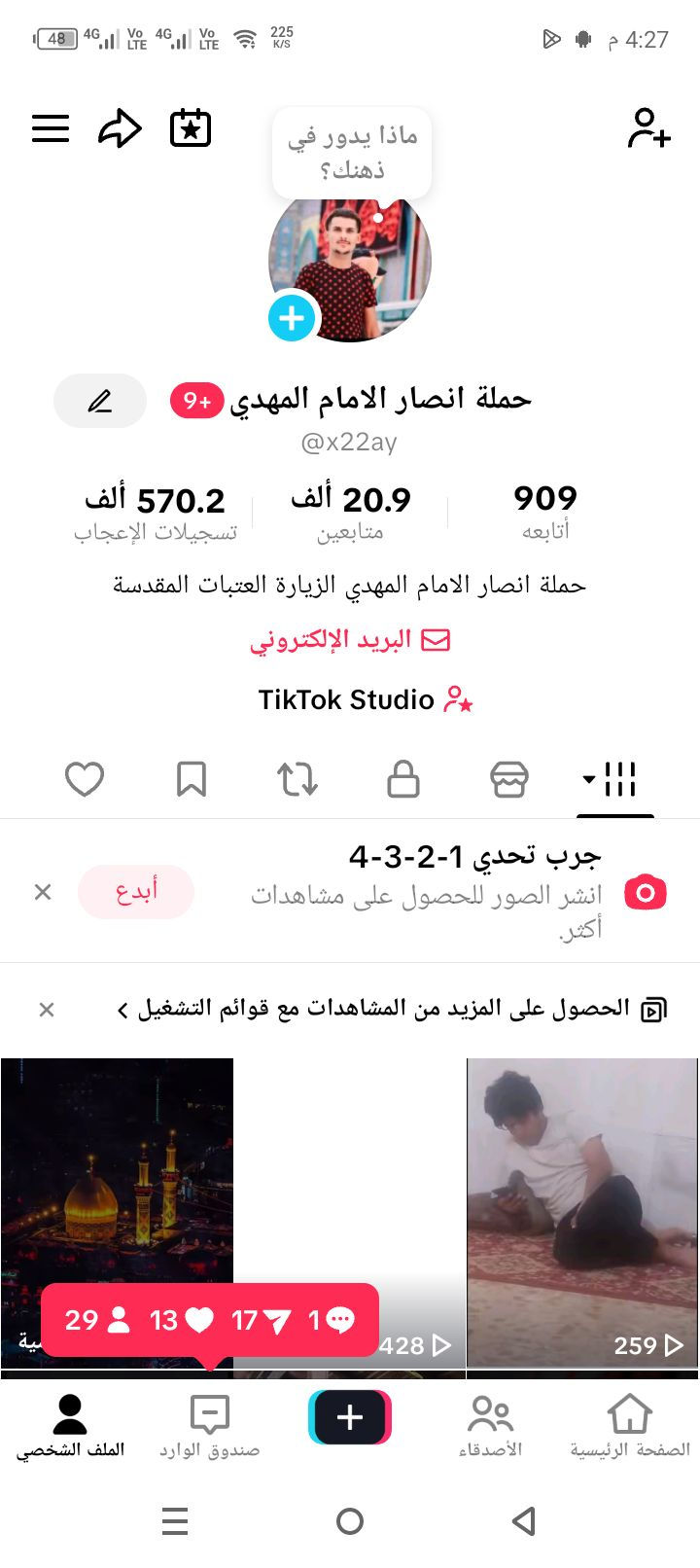700x1568 pixels.
Task: Tap the add friends icon
Action: (x=648, y=128)
